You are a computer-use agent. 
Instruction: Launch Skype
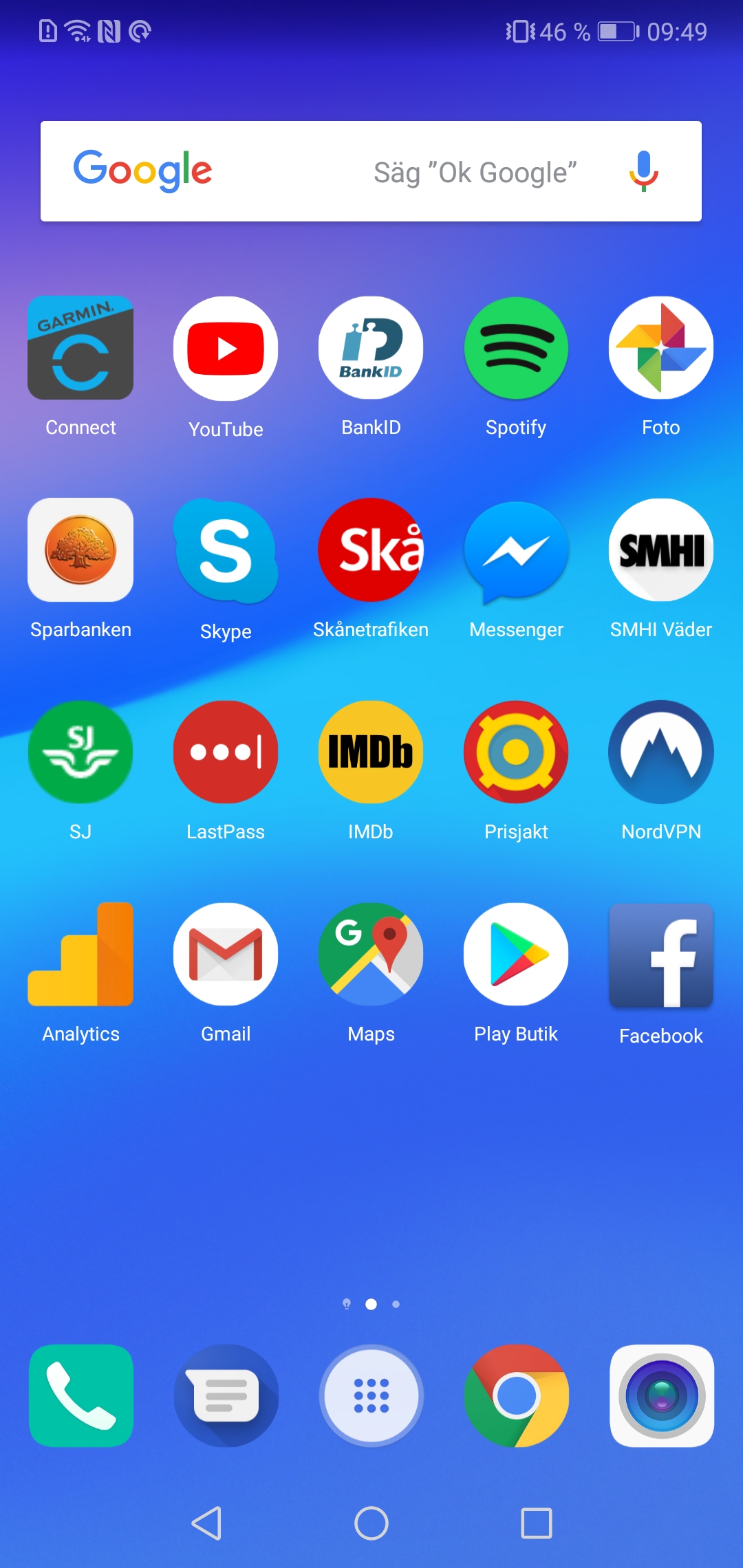tap(226, 550)
